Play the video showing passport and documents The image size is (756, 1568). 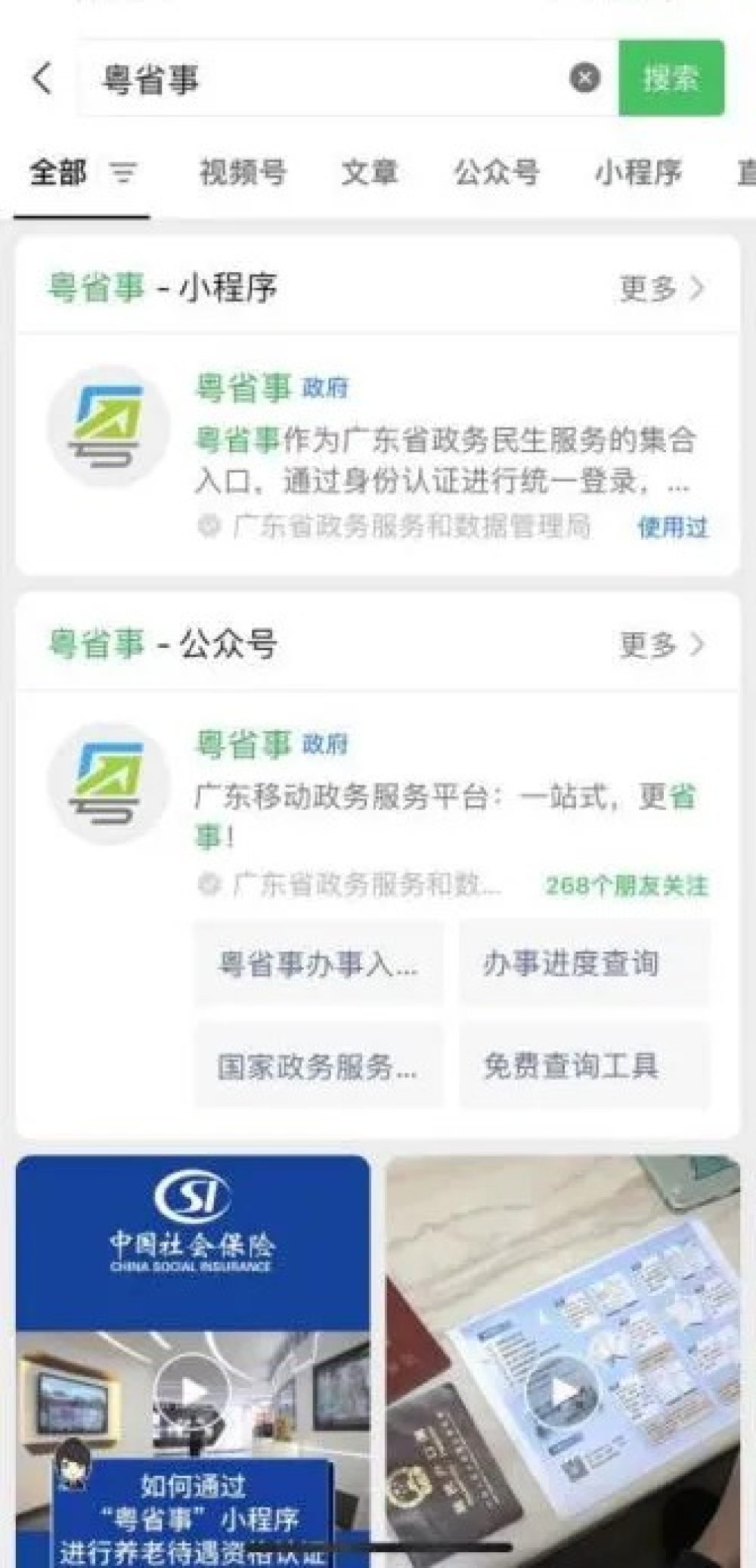coord(562,1391)
